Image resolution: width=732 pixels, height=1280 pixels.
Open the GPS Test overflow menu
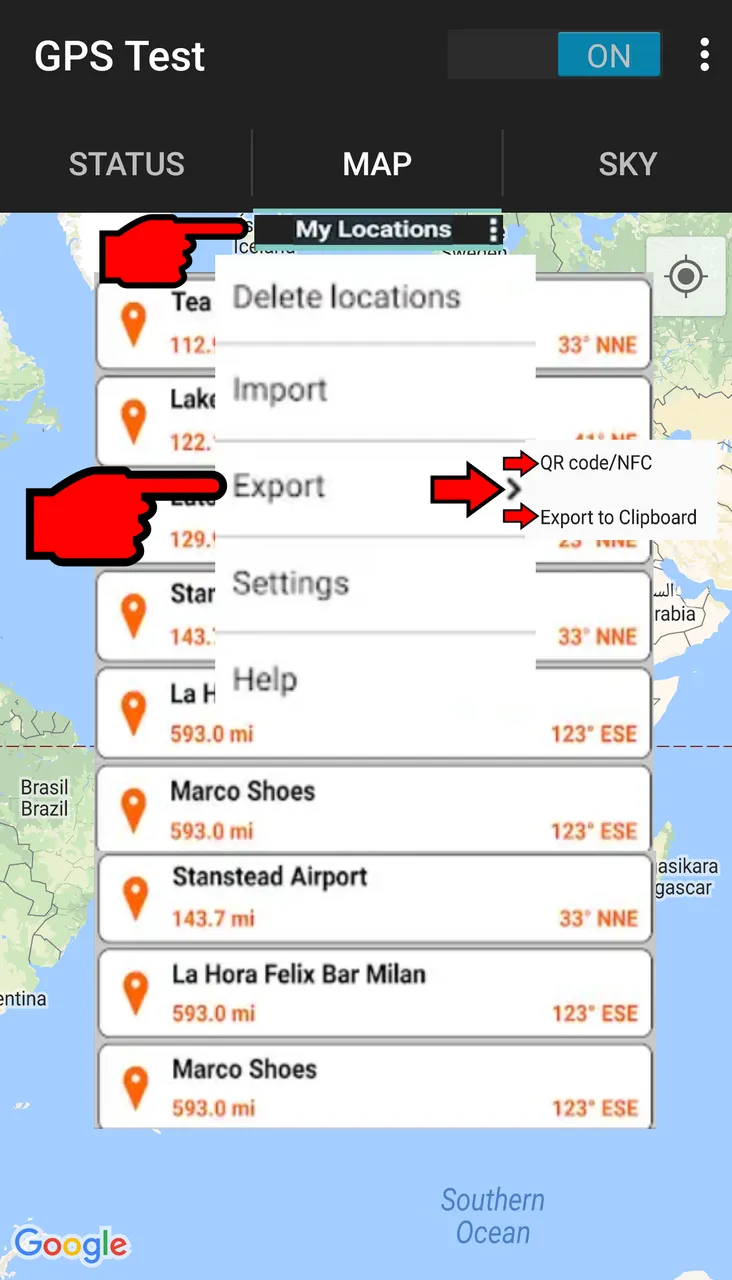tap(705, 55)
